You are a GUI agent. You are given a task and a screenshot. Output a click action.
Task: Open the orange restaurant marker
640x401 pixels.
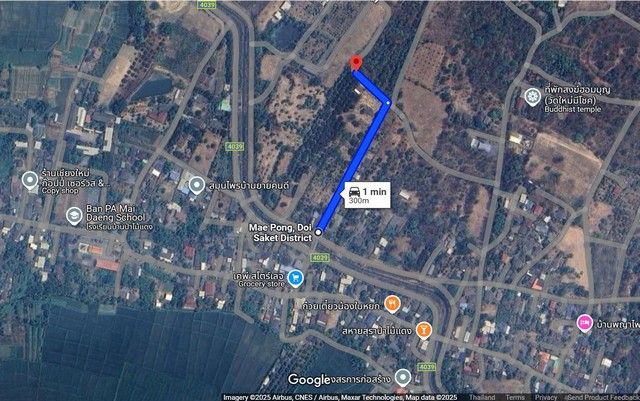point(393,301)
